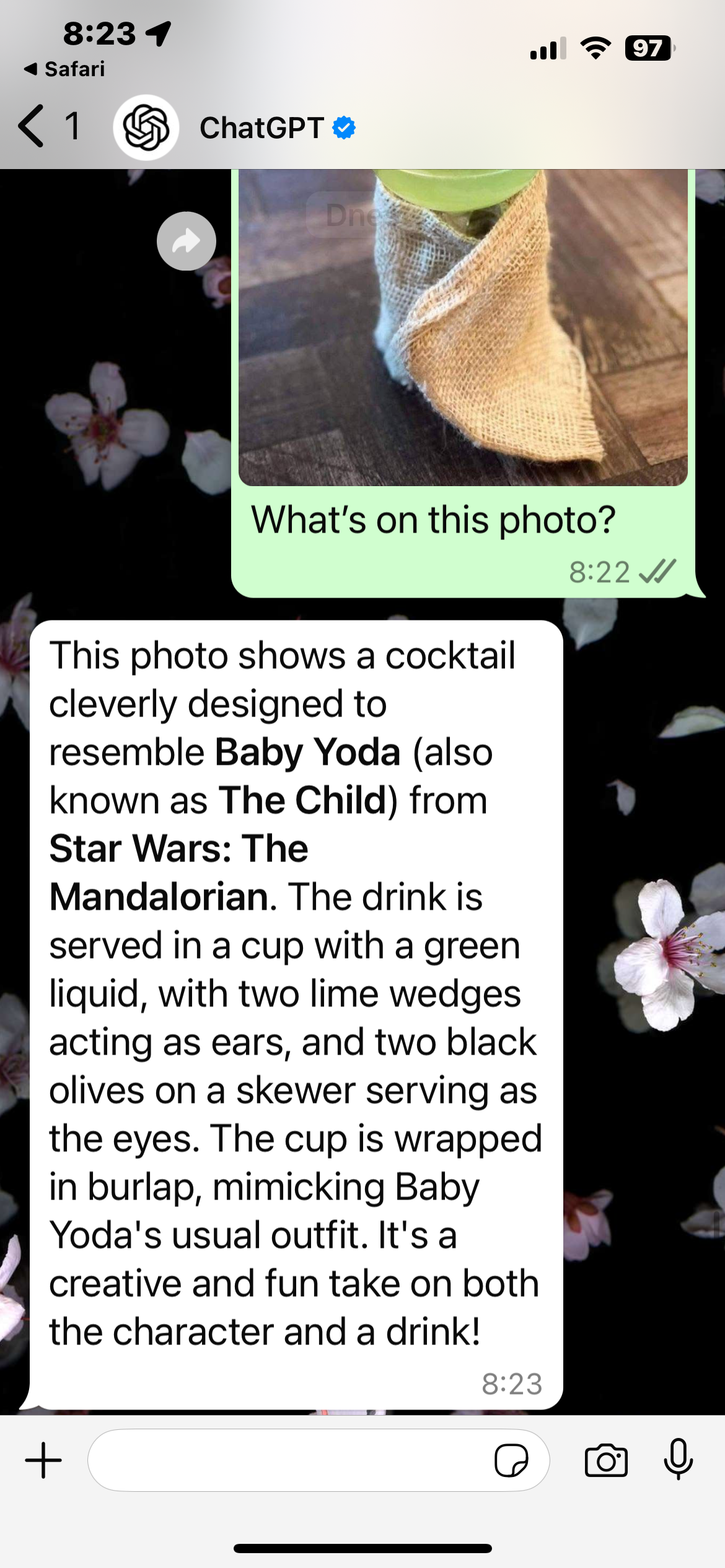
Task: Open the camera to take photo
Action: (x=606, y=1460)
